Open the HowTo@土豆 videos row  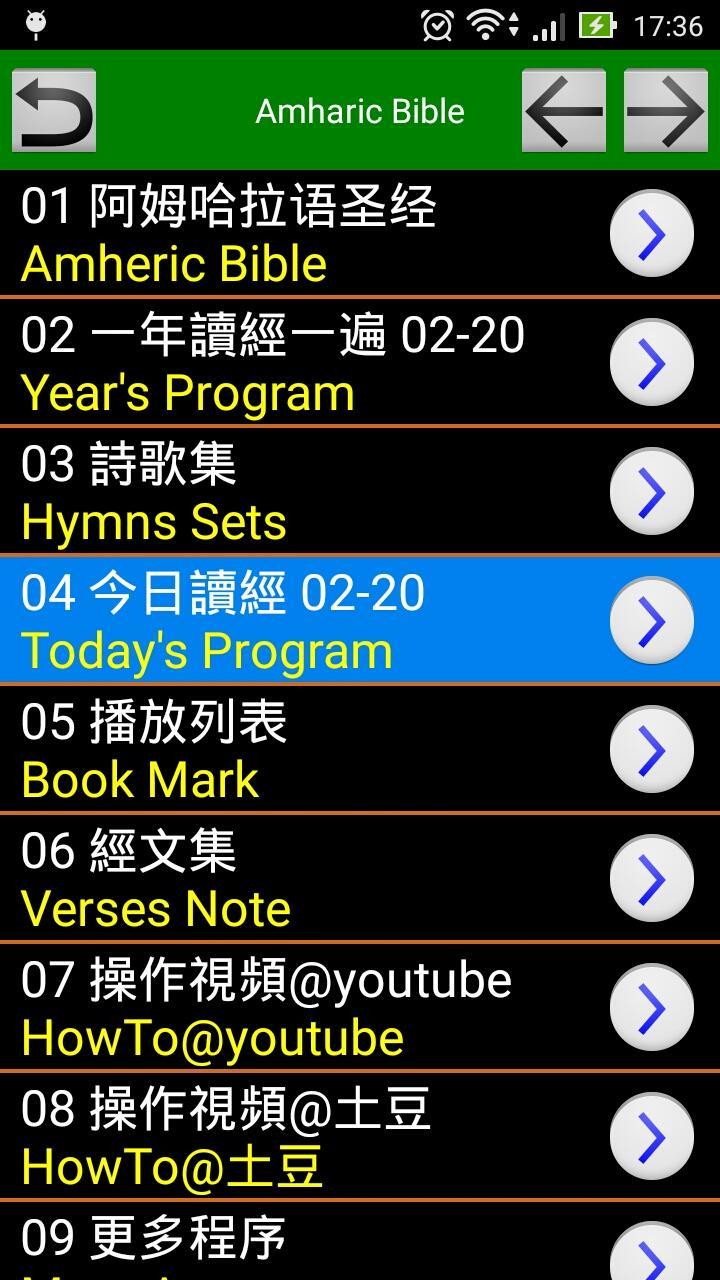300,1137
